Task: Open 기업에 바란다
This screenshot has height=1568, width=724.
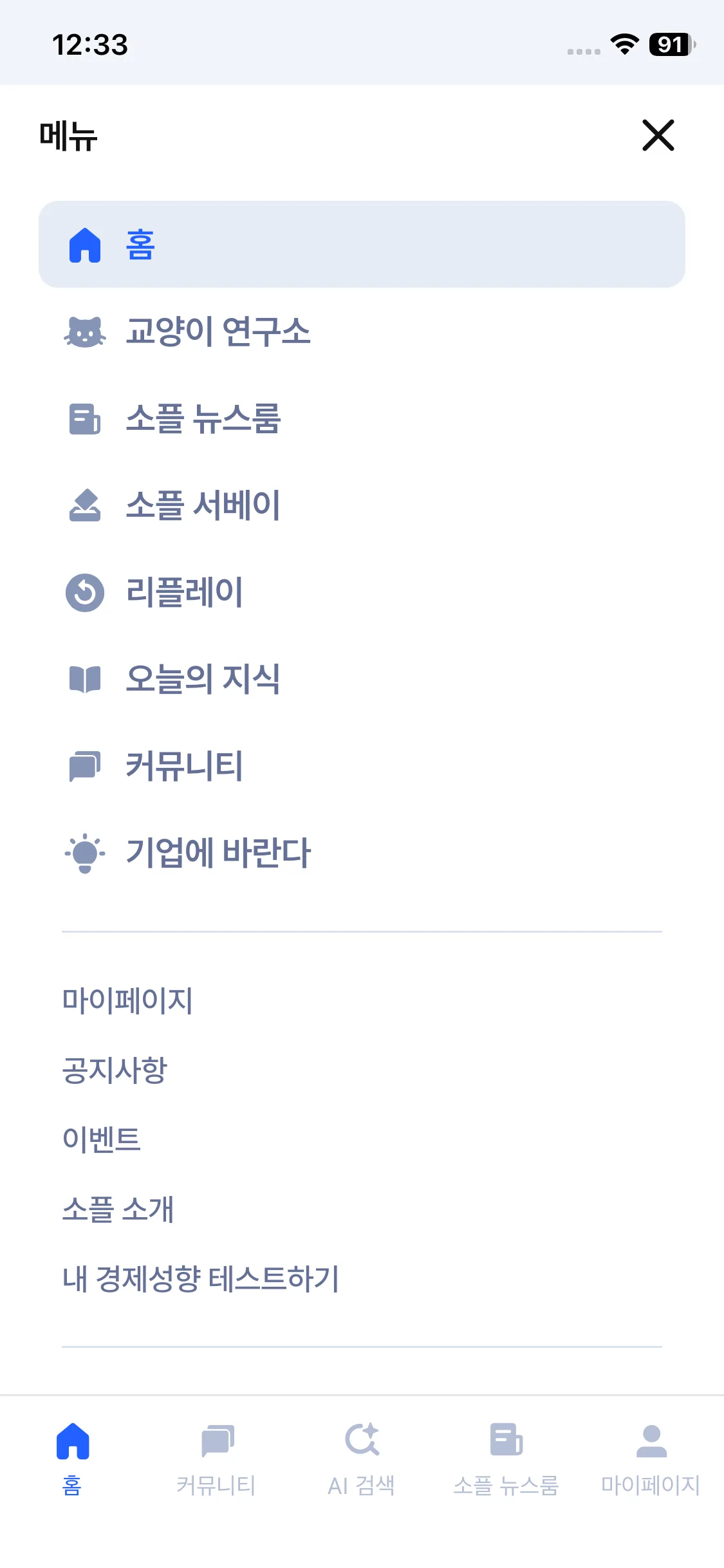Action: pyautogui.click(x=218, y=853)
